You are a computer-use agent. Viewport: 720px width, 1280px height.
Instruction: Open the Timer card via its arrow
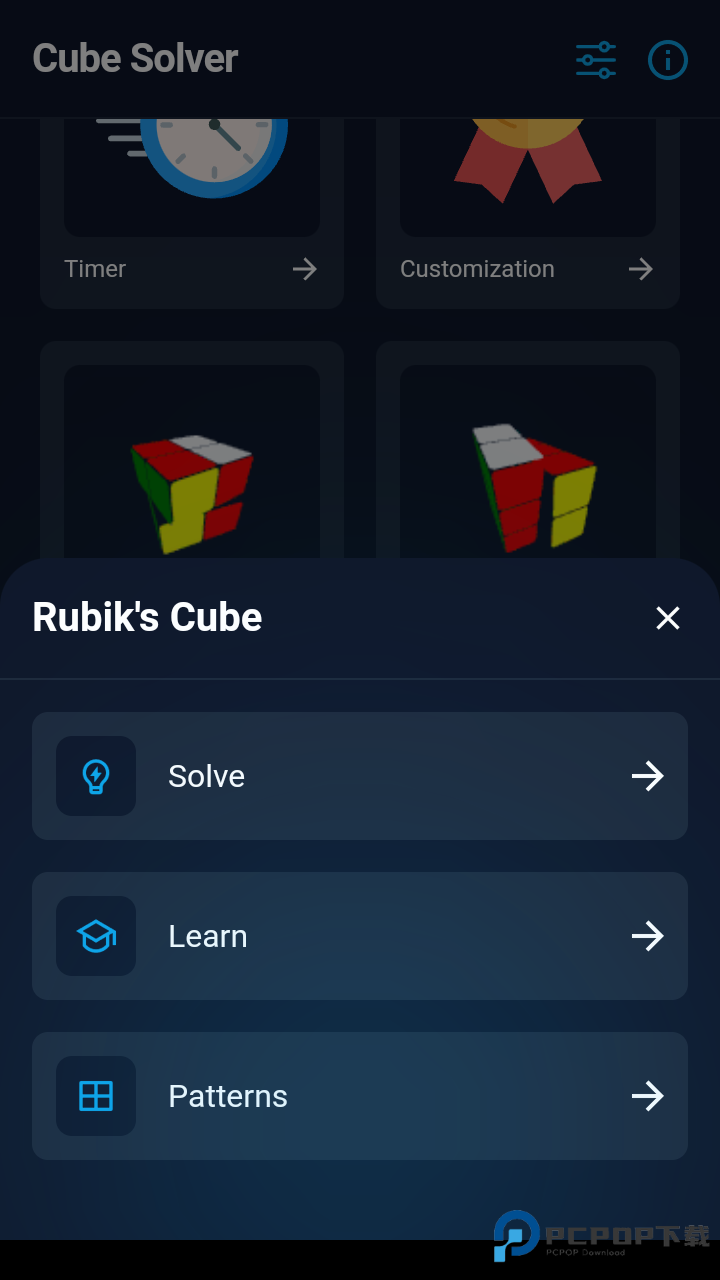(x=305, y=269)
